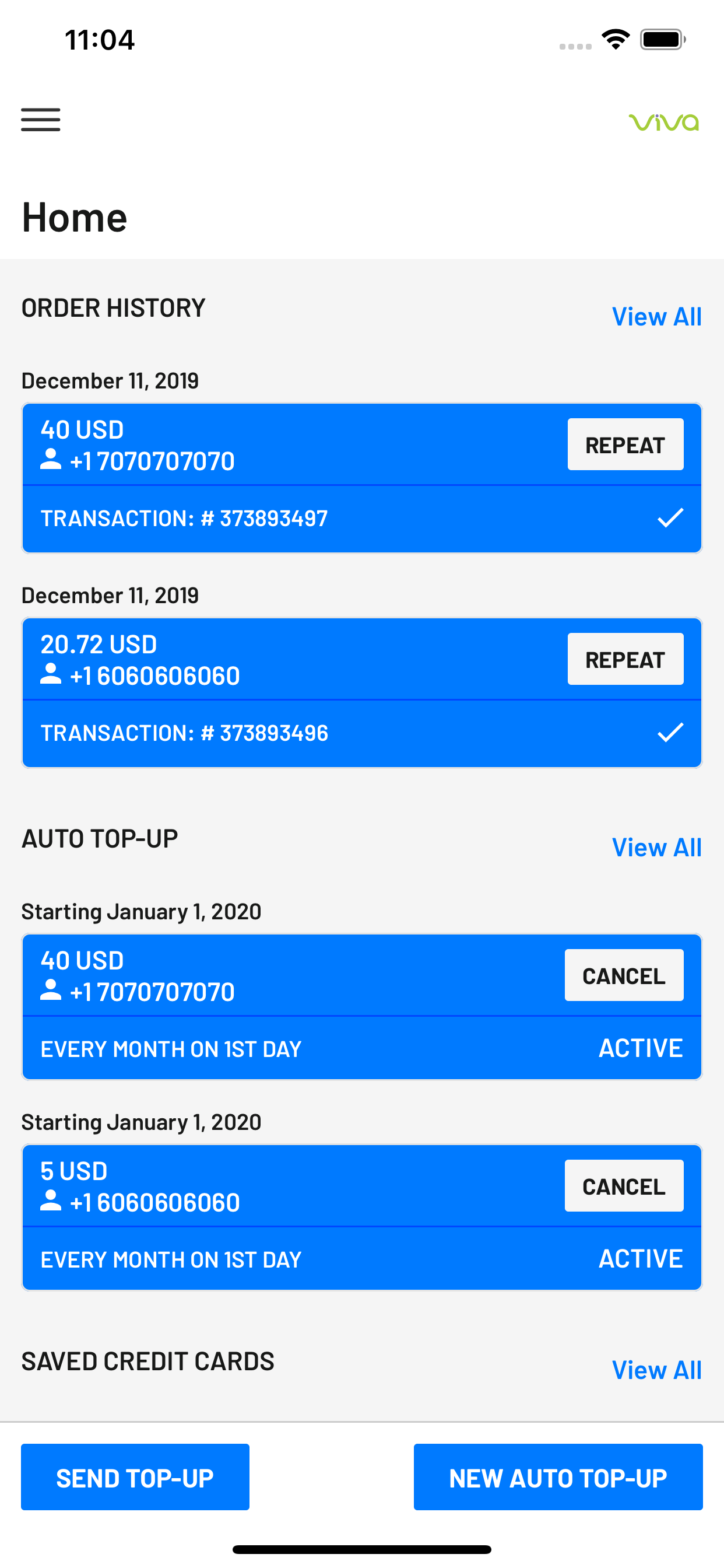Create a New Auto Top-Up

pyautogui.click(x=558, y=1478)
